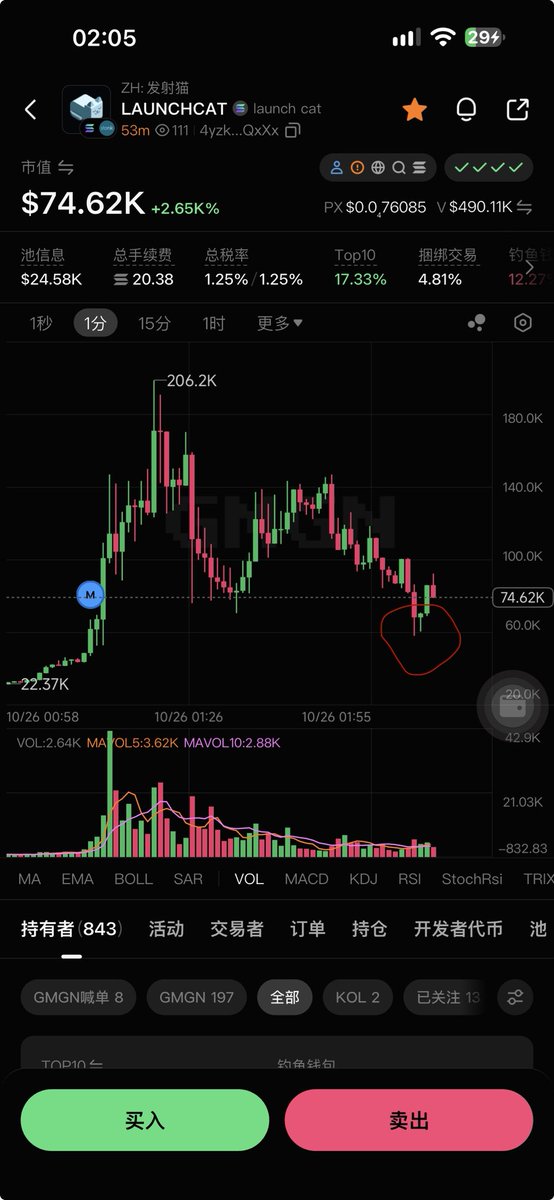Copy the contract address 4yzk...QxXx
Image resolution: width=554 pixels, height=1200 pixels.
(x=292, y=131)
